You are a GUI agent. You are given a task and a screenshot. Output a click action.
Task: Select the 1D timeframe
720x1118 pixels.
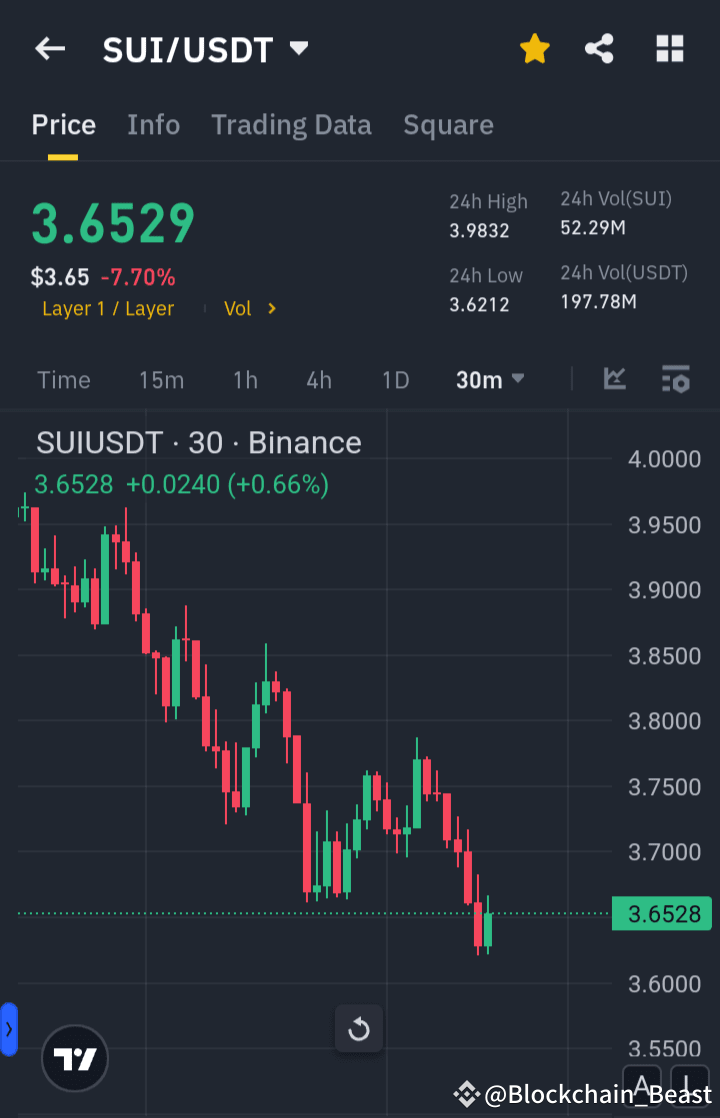(395, 380)
